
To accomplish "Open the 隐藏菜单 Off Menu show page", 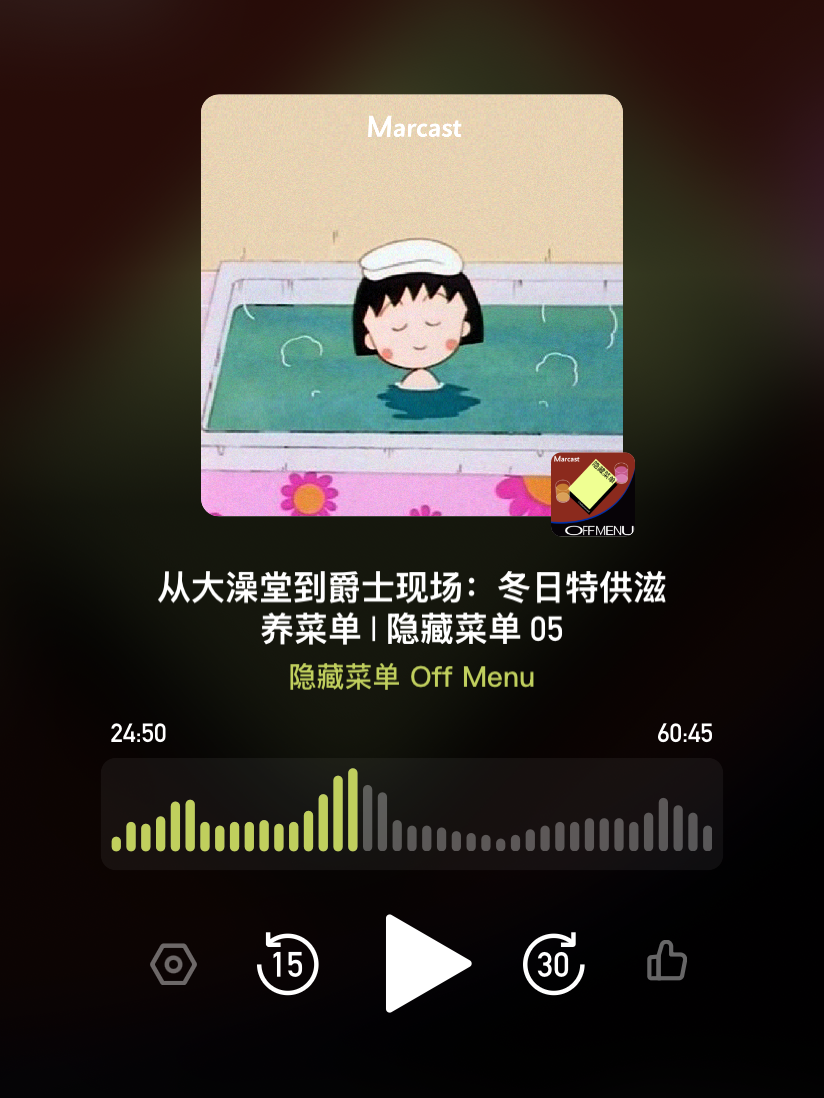I will coord(412,677).
